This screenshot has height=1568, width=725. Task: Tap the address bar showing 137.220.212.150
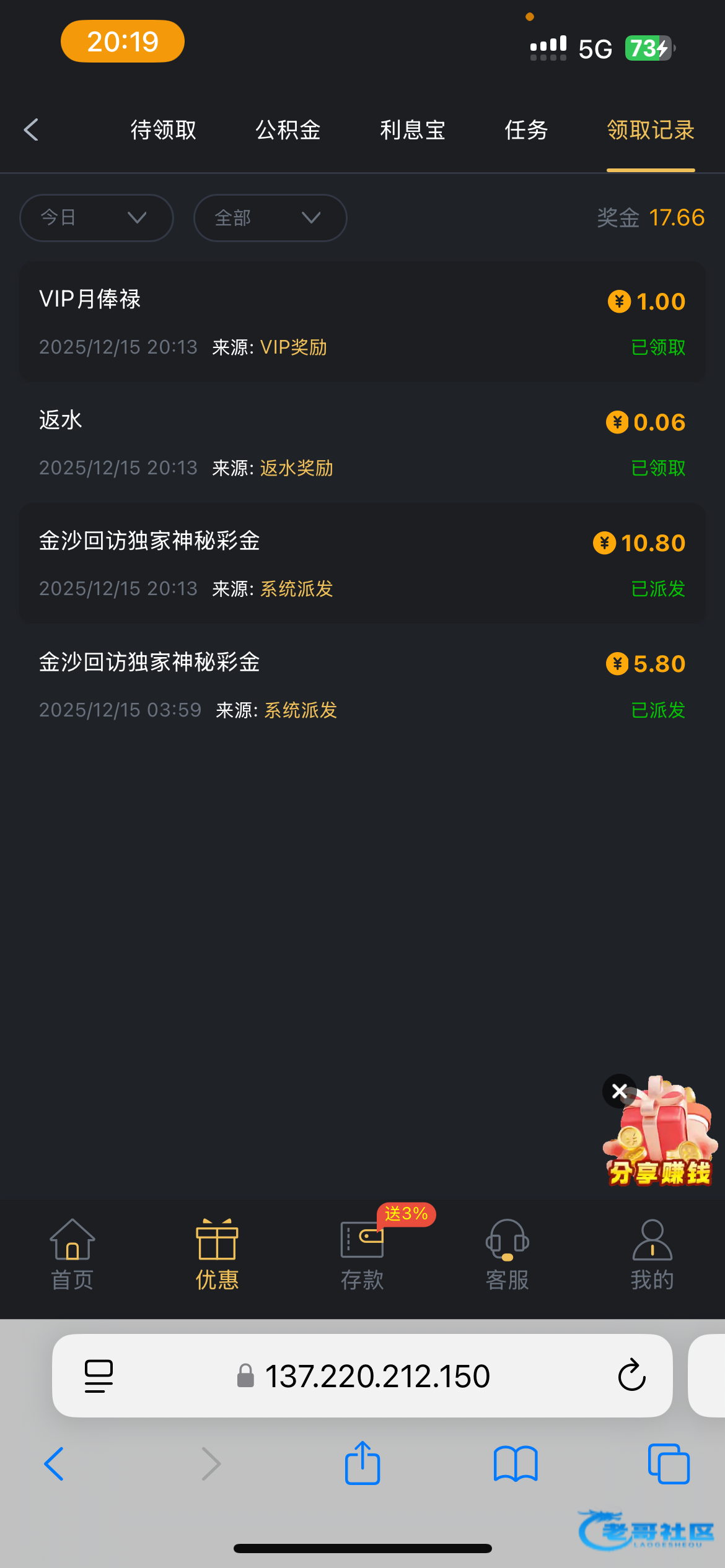tap(377, 1375)
